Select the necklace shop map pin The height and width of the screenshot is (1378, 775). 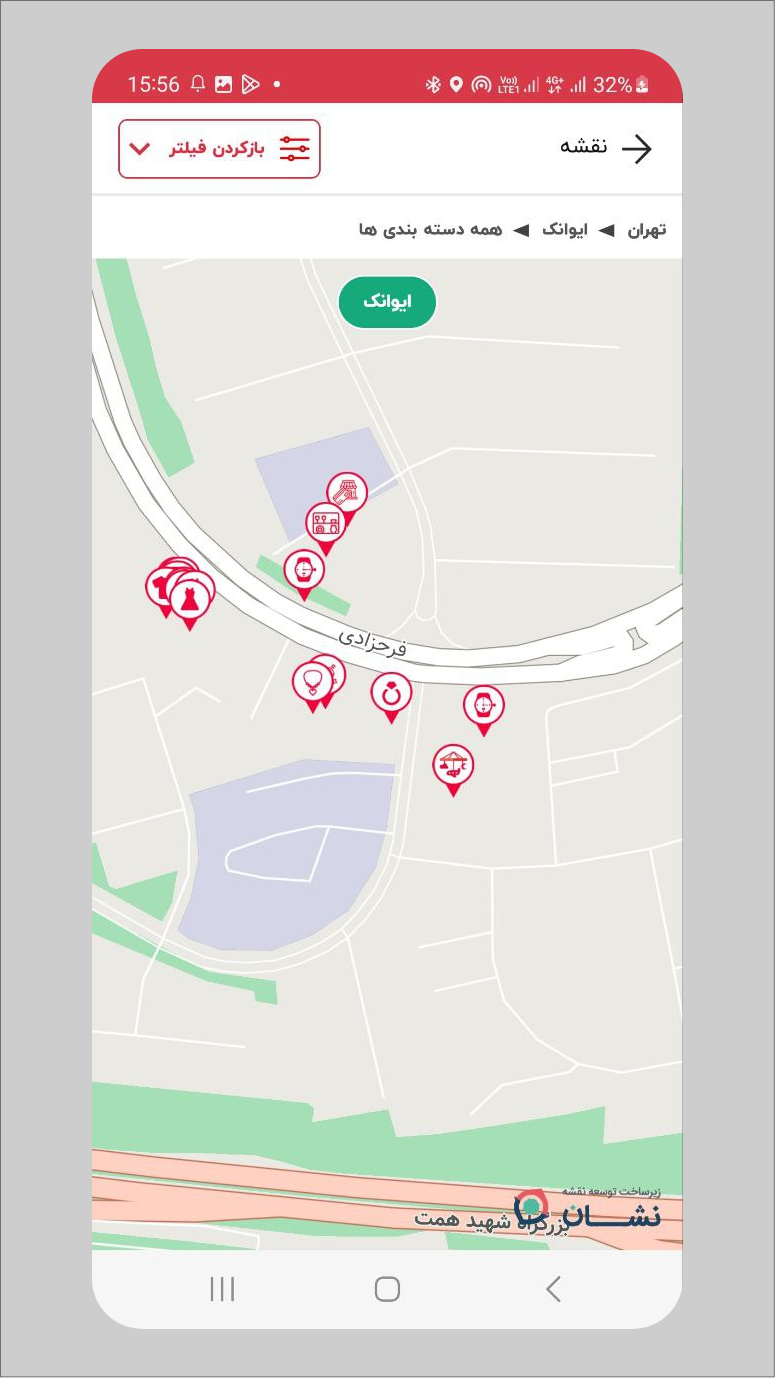tap(311, 683)
